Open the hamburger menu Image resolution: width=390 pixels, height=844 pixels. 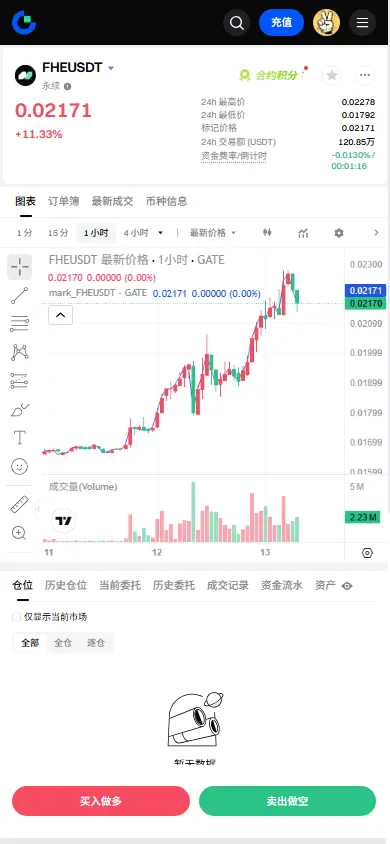[363, 23]
